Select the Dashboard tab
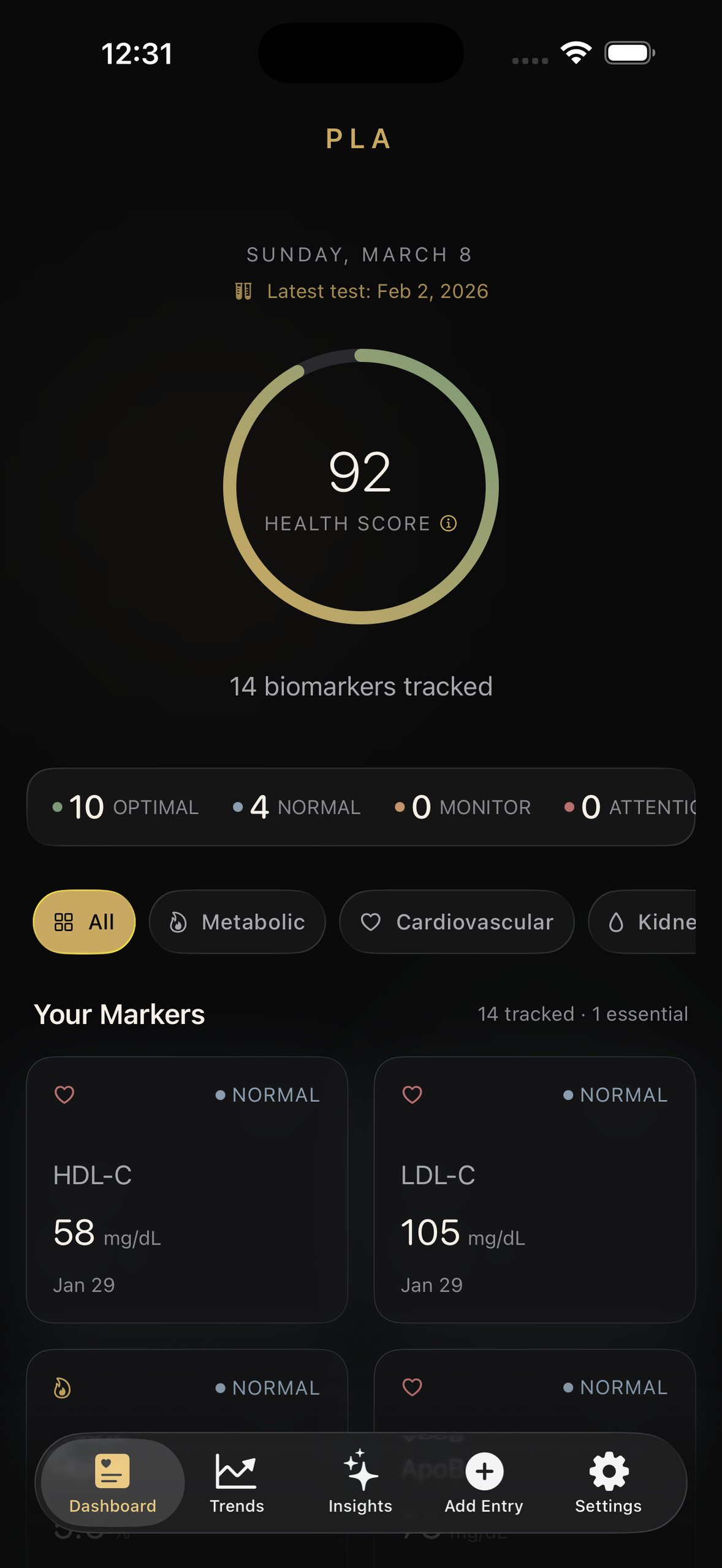This screenshot has width=722, height=1568. click(x=113, y=1482)
